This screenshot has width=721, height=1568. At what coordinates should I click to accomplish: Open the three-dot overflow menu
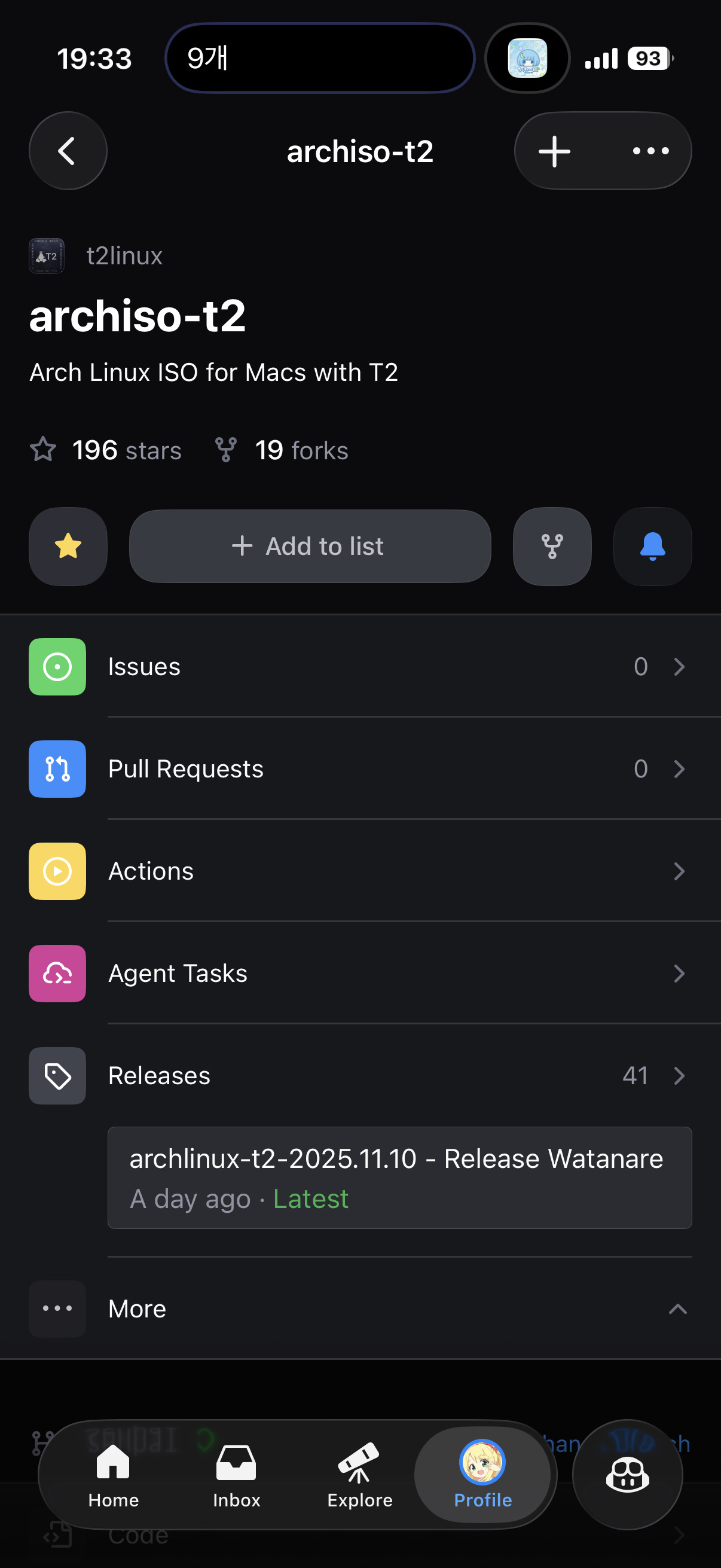[650, 151]
